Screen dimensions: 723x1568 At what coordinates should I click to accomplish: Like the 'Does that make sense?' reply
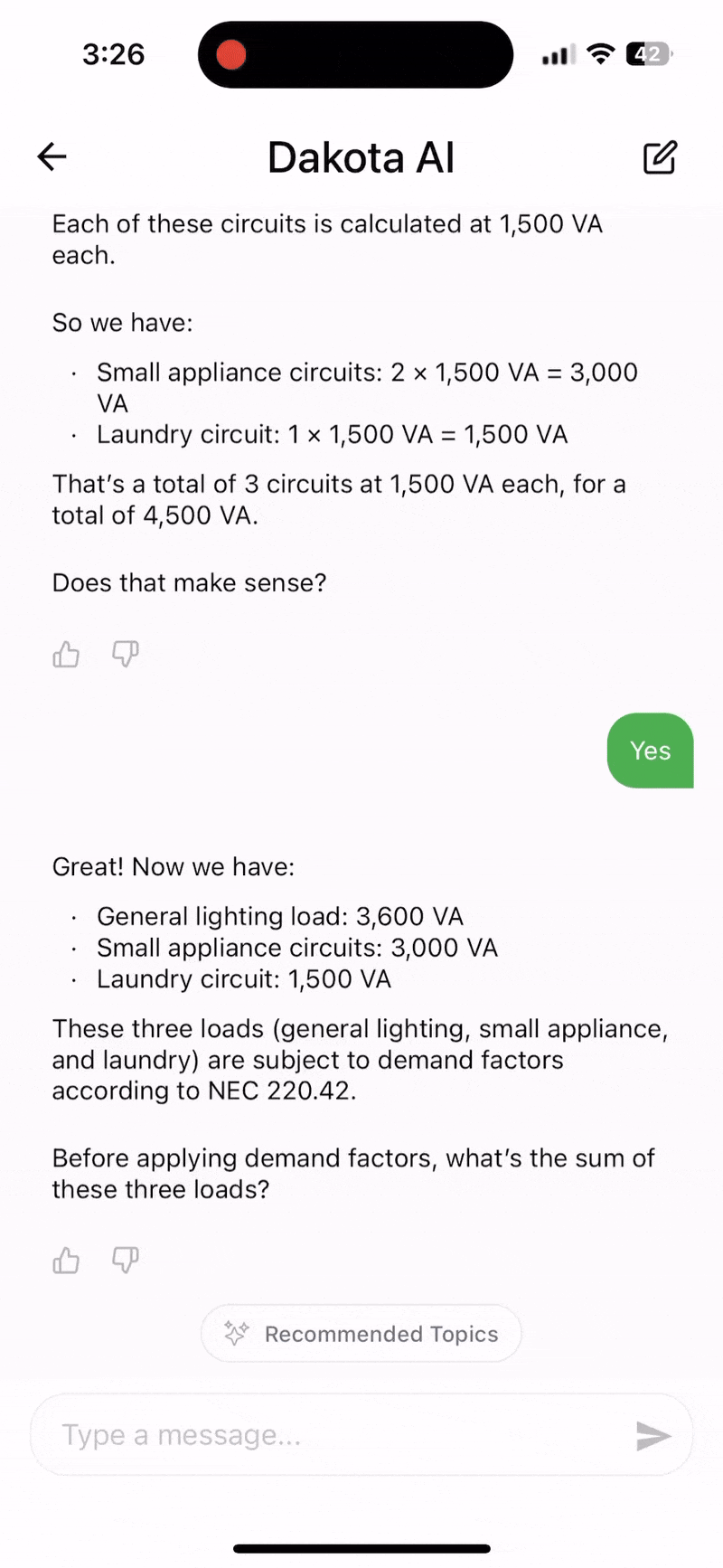pos(66,654)
